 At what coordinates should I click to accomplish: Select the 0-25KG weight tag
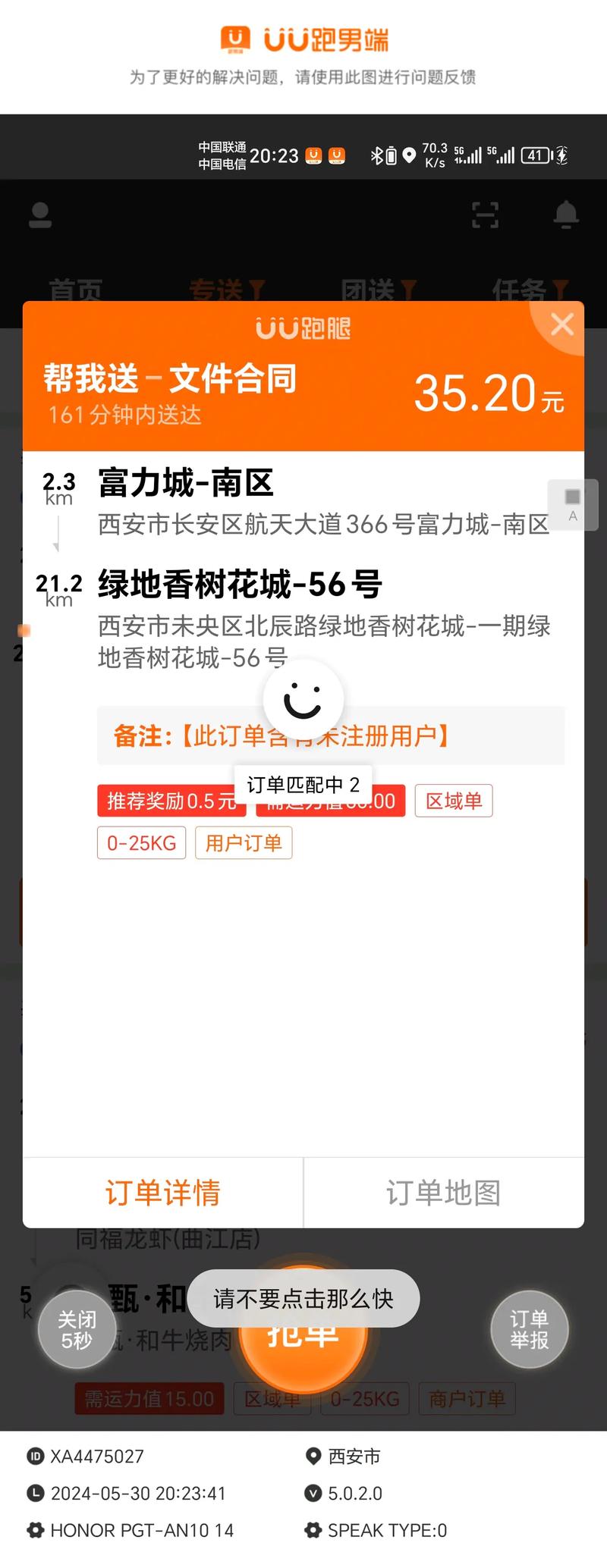coord(141,842)
